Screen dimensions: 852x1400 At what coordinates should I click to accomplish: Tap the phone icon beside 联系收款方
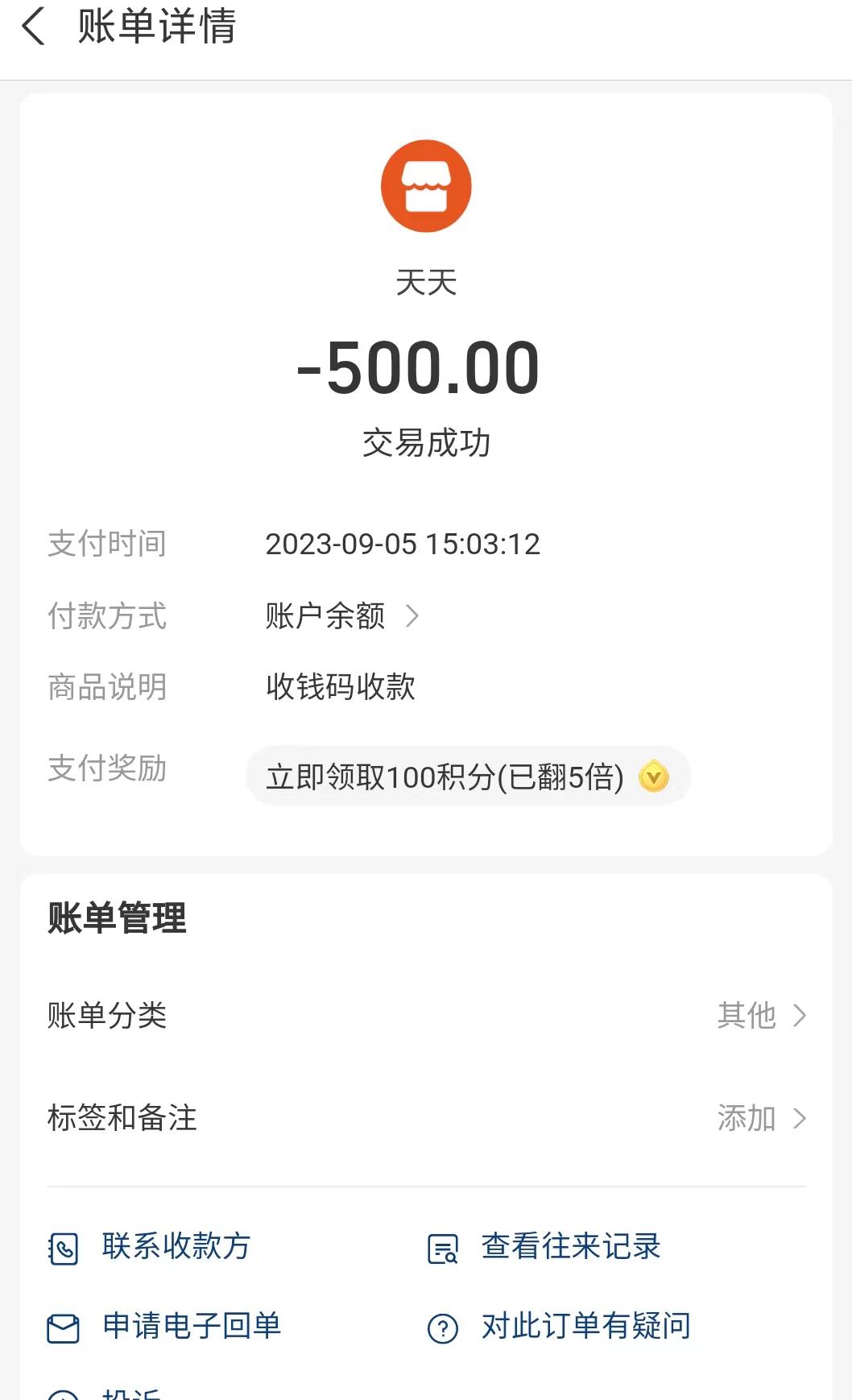pos(64,1249)
